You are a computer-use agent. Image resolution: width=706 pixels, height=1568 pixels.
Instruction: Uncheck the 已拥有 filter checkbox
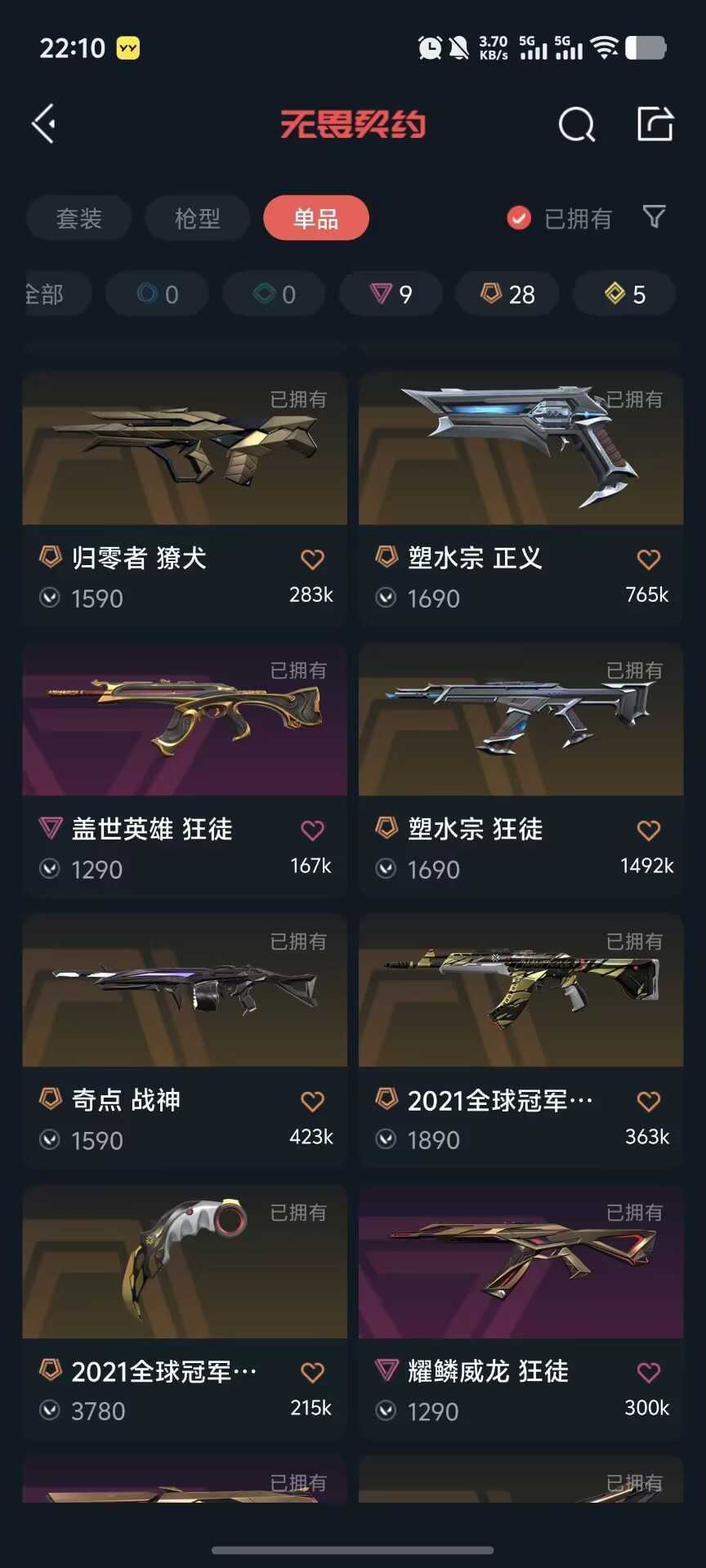pyautogui.click(x=519, y=218)
